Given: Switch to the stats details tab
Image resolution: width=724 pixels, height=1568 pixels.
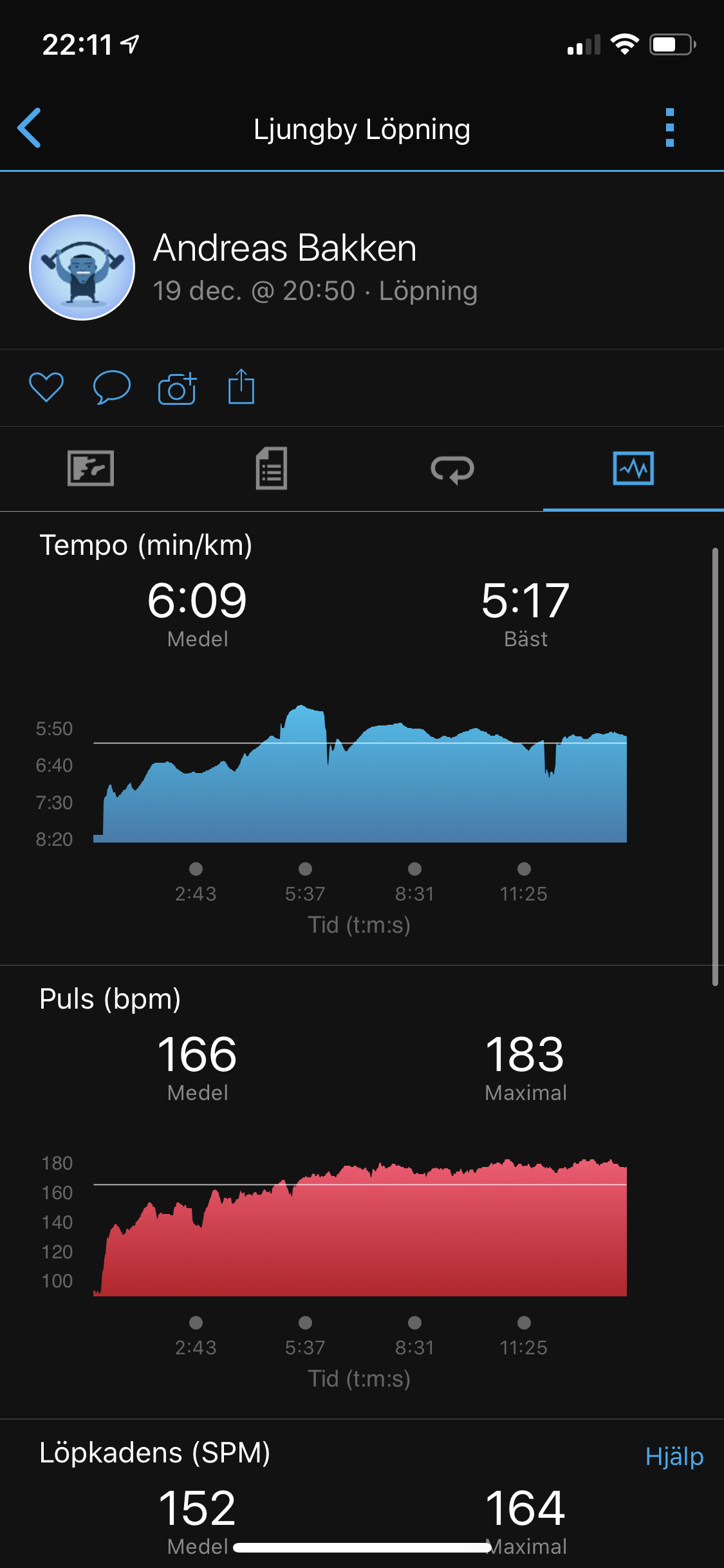Looking at the screenshot, I should [272, 468].
